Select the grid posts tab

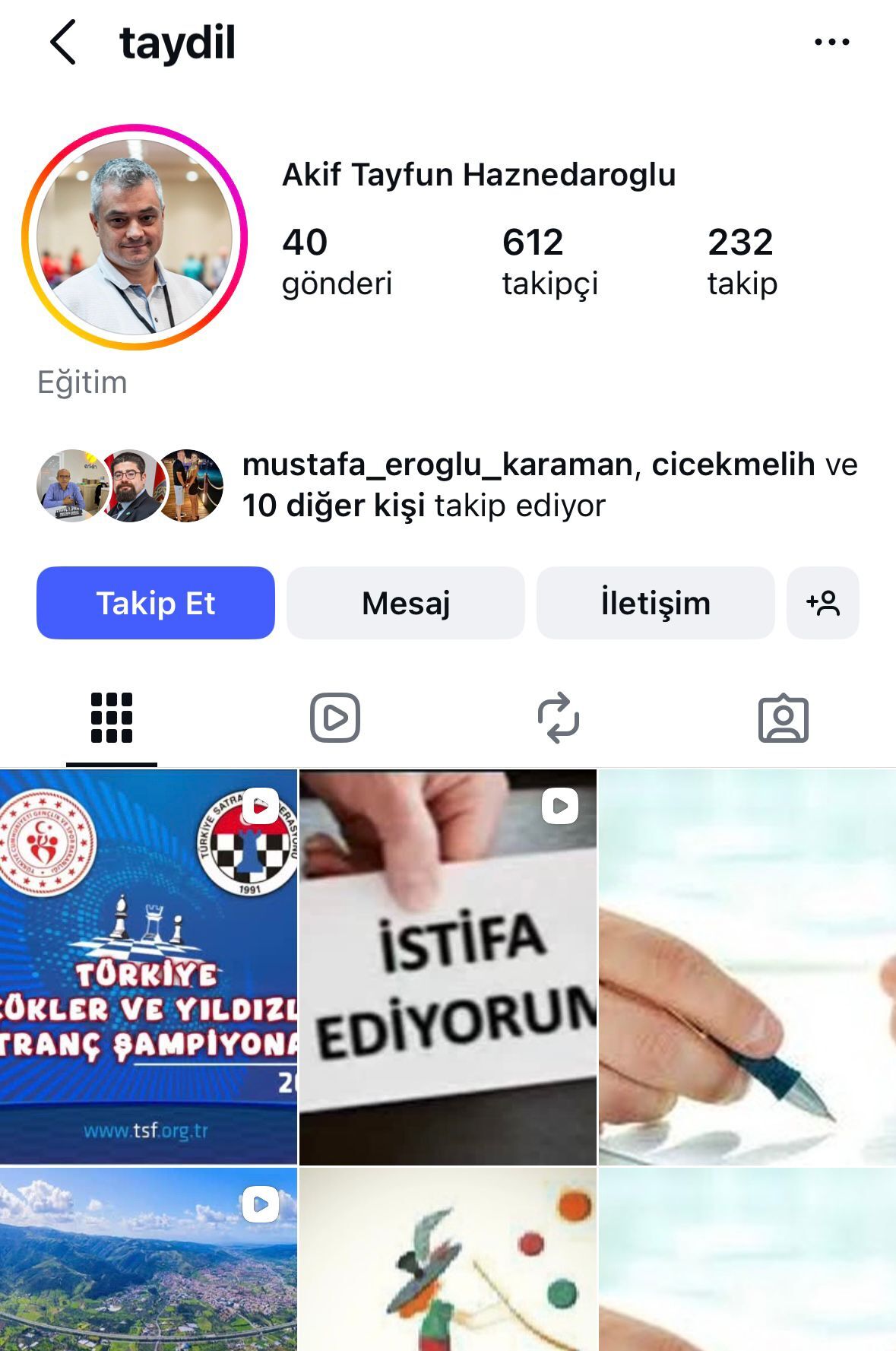pos(112,717)
